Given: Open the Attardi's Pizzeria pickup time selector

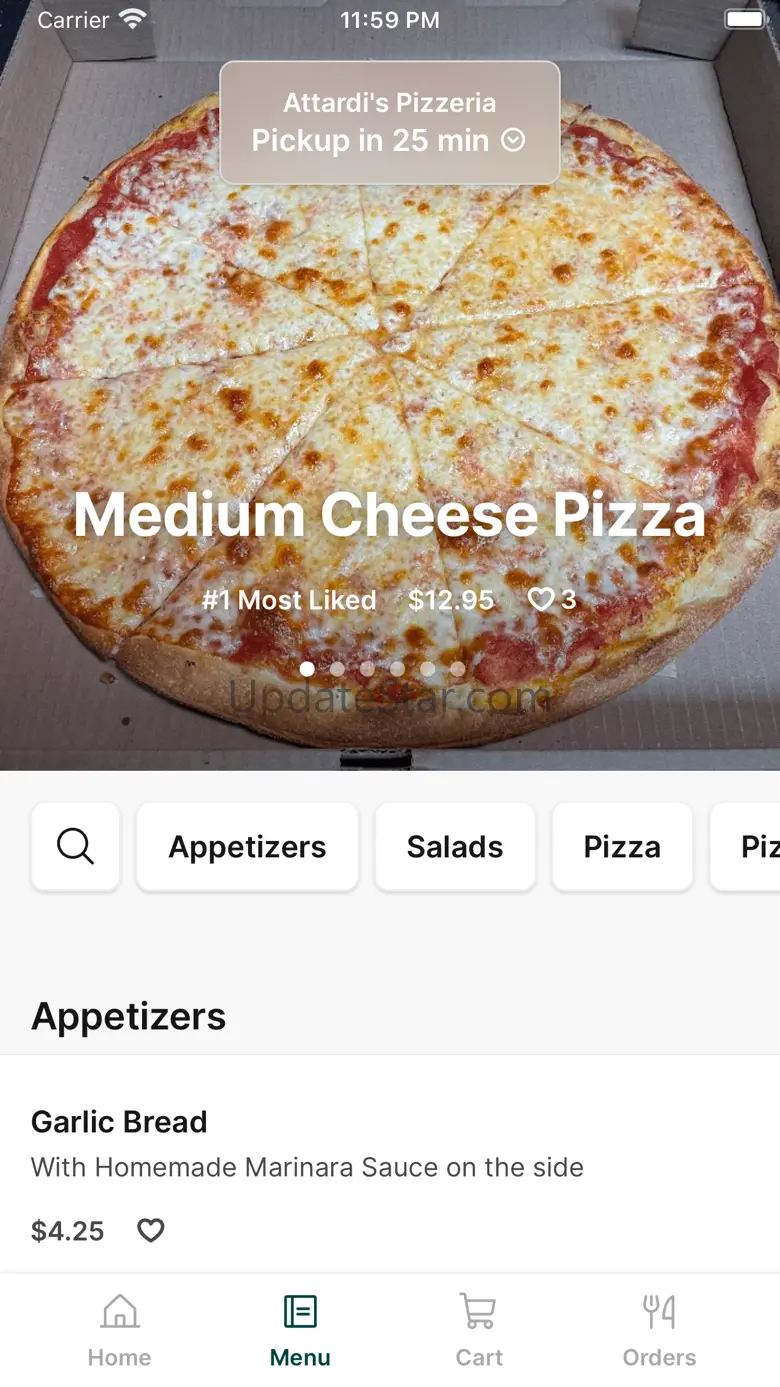Looking at the screenshot, I should [389, 123].
